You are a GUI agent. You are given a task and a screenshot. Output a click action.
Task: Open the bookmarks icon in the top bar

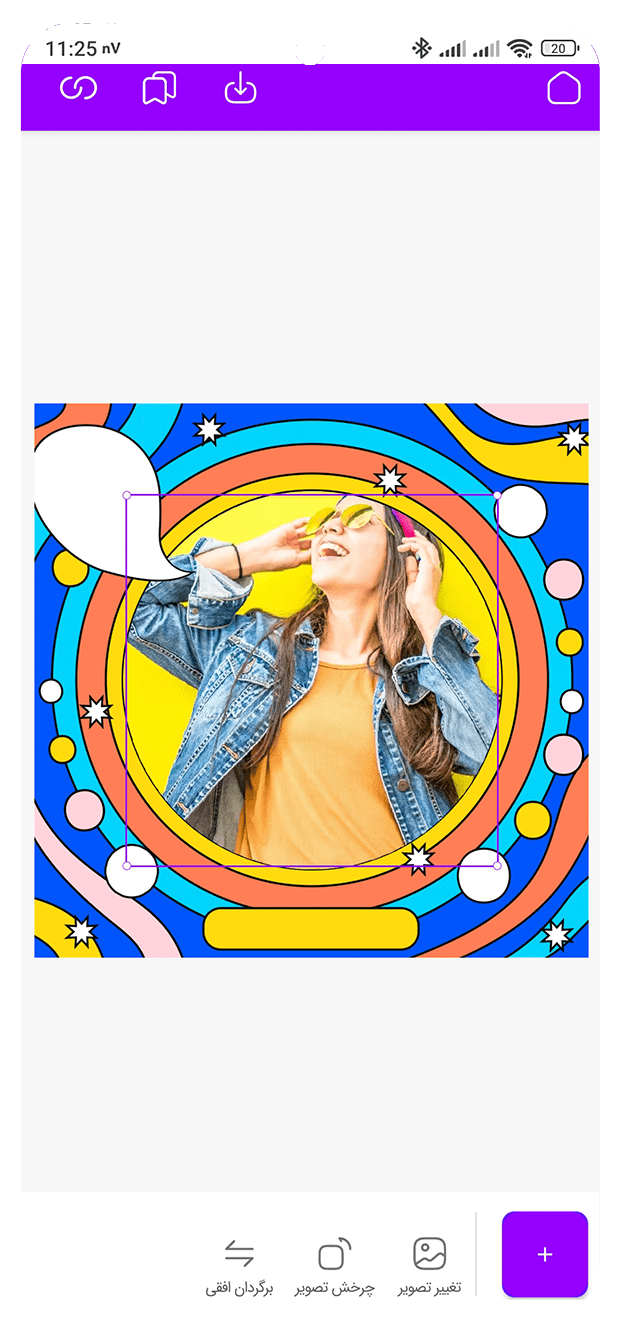point(159,89)
